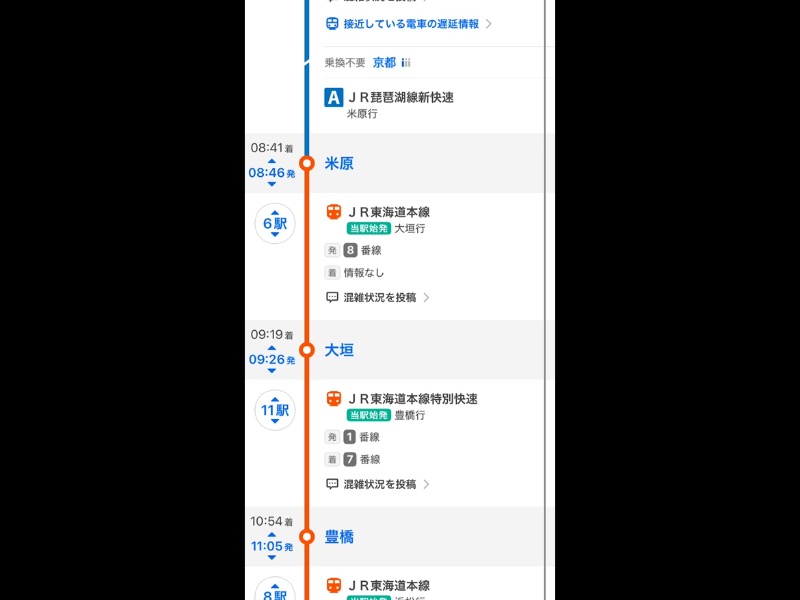Expand the 8駅 stops list

(x=275, y=594)
